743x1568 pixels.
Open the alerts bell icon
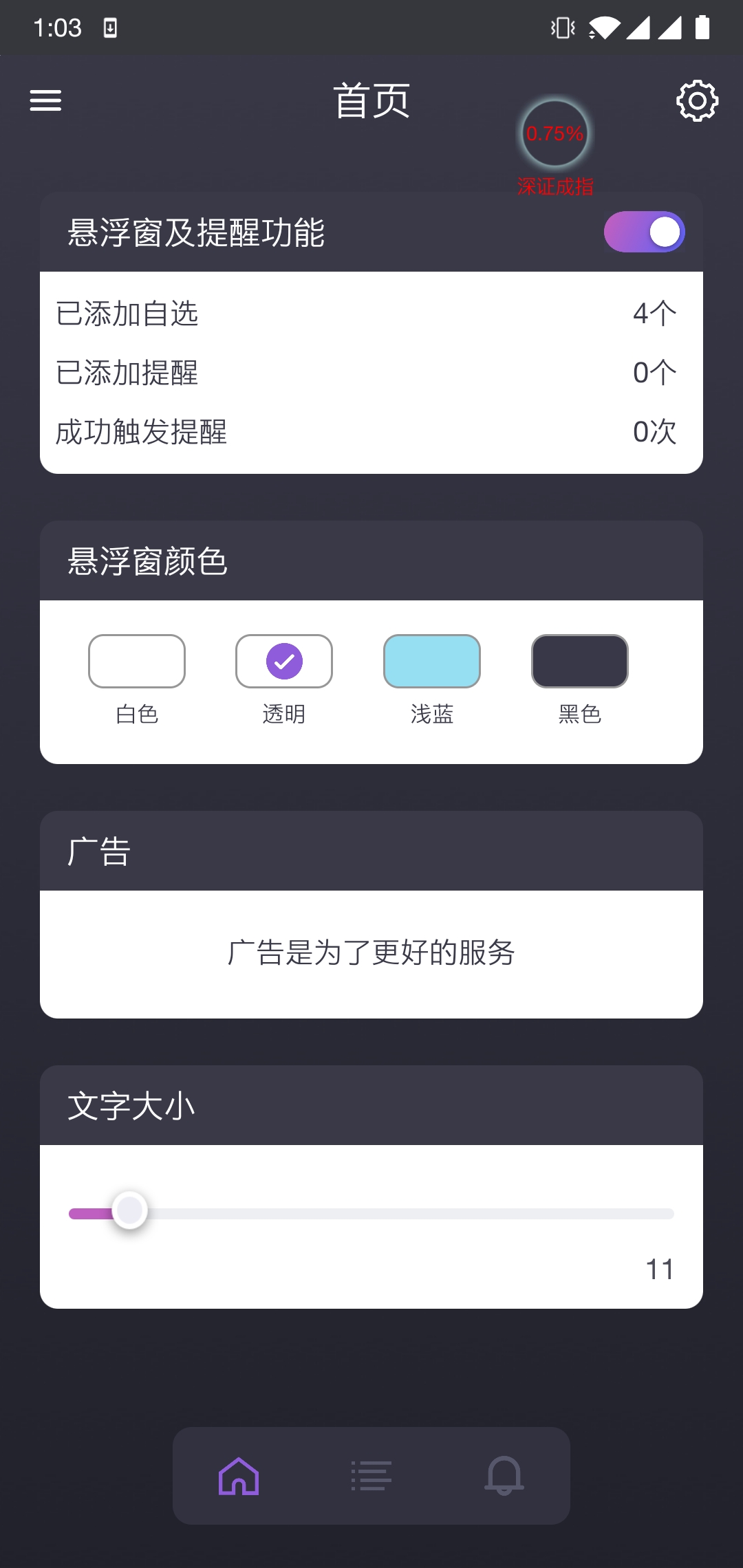coord(503,1475)
